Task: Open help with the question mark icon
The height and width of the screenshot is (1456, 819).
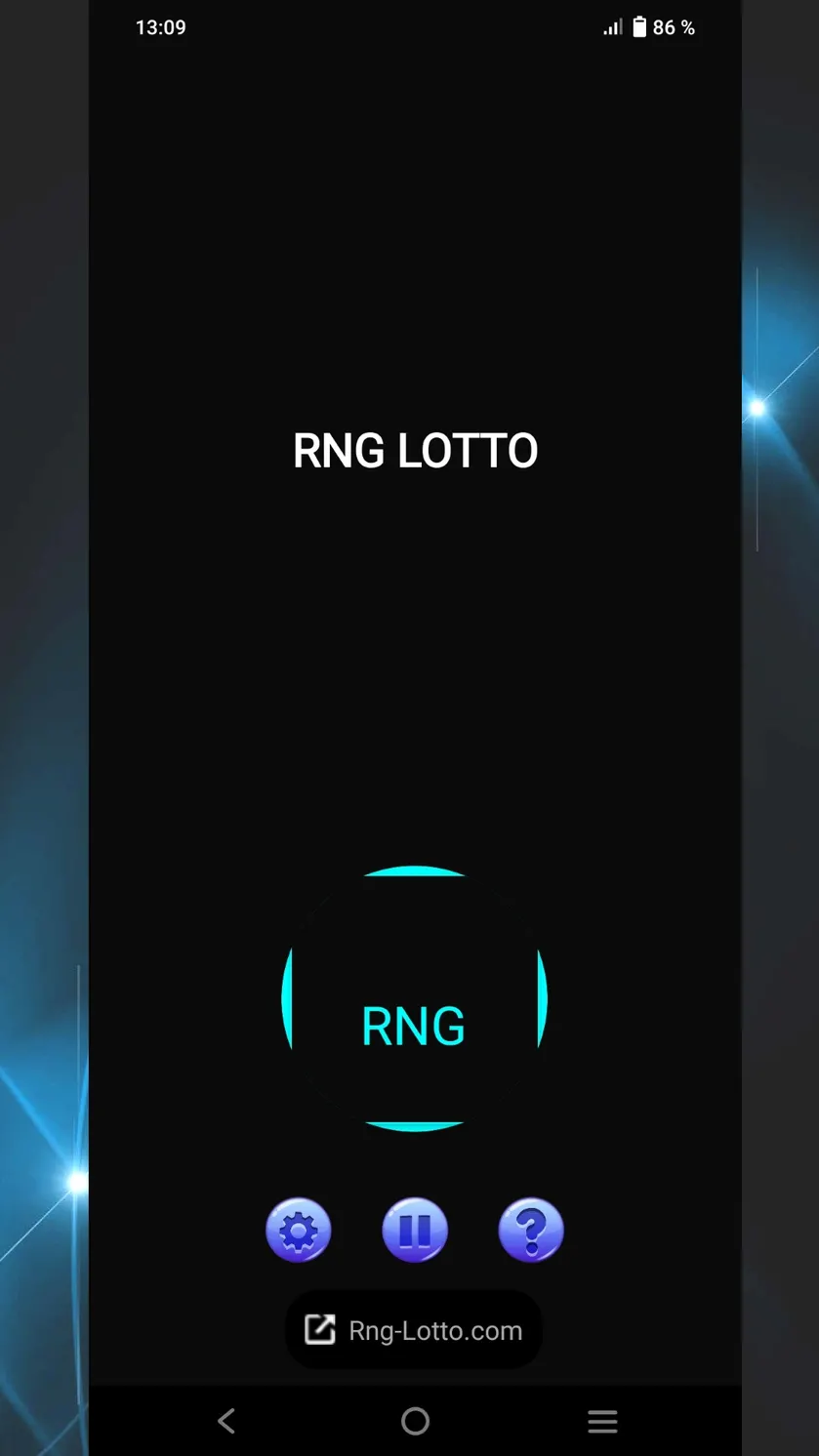Action: tap(531, 1230)
